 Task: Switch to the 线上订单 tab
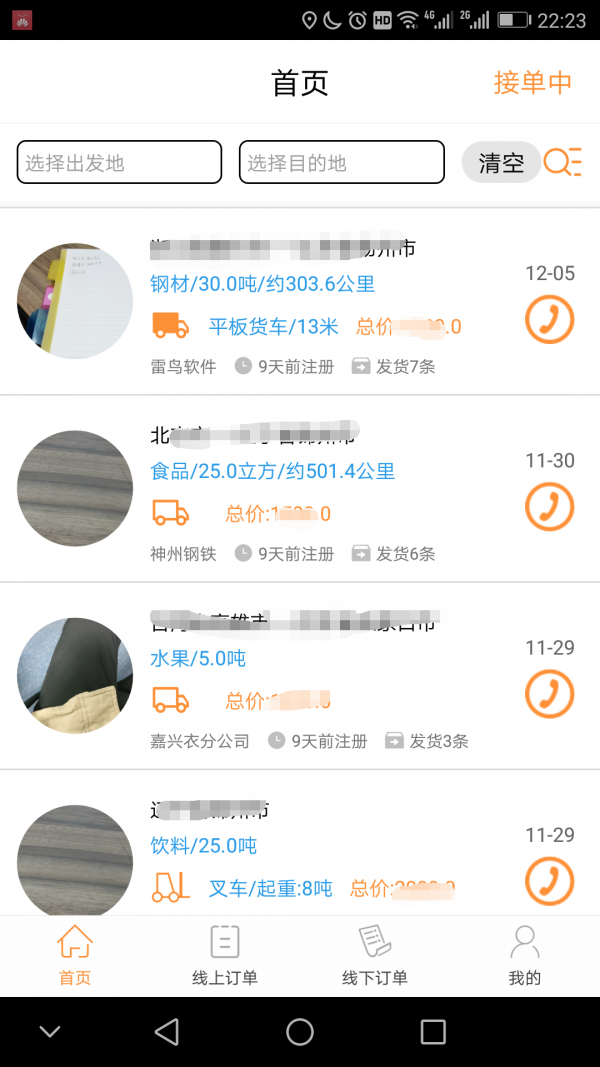point(225,956)
